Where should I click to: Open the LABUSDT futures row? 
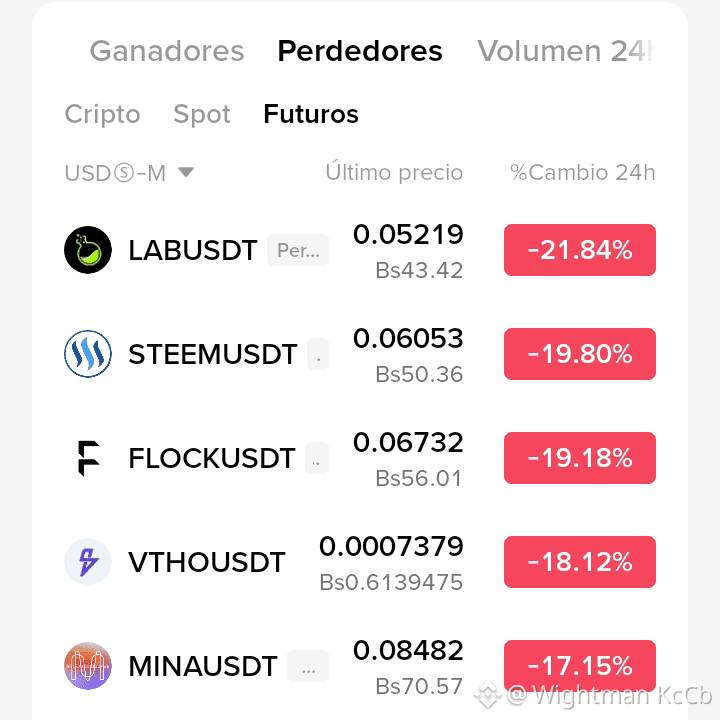click(360, 250)
